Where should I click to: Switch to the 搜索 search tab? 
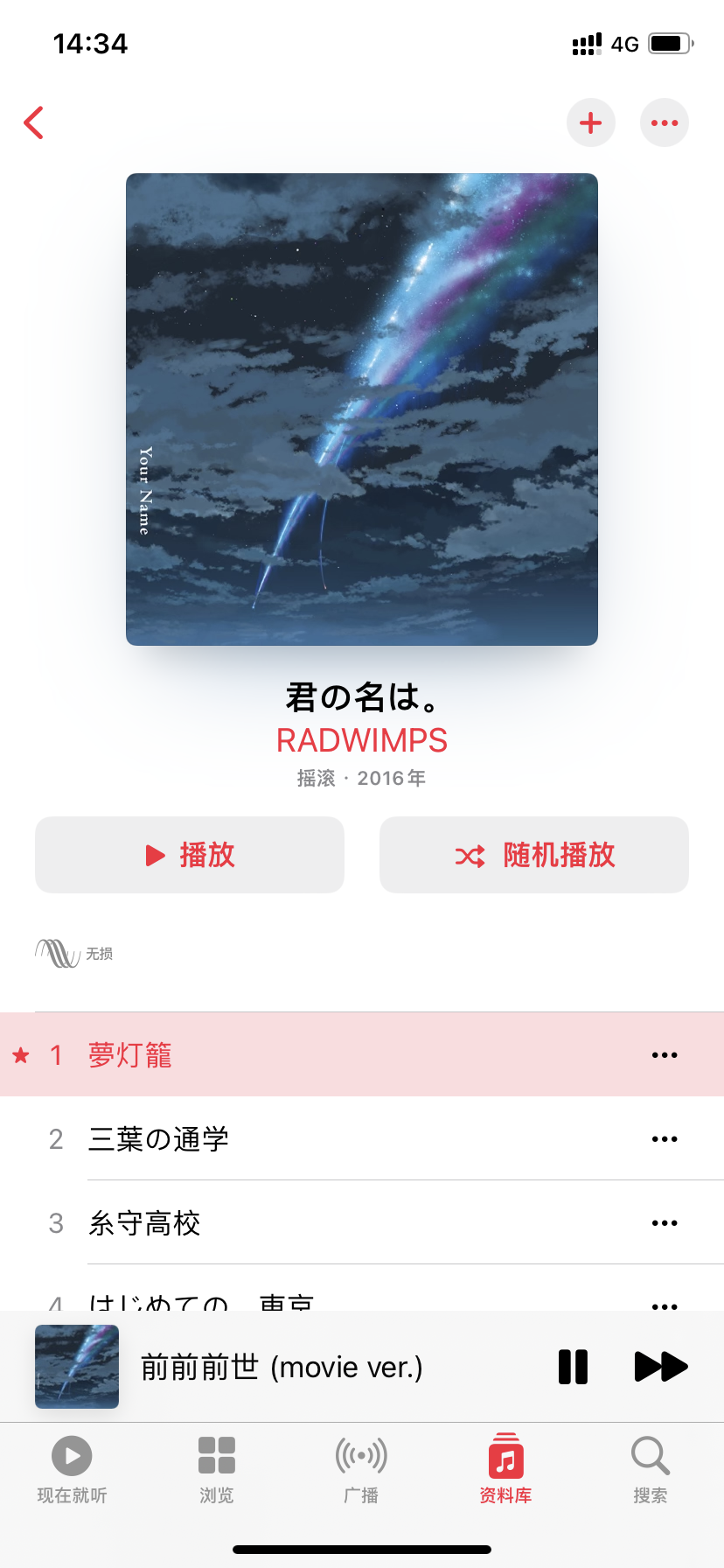tap(650, 1470)
